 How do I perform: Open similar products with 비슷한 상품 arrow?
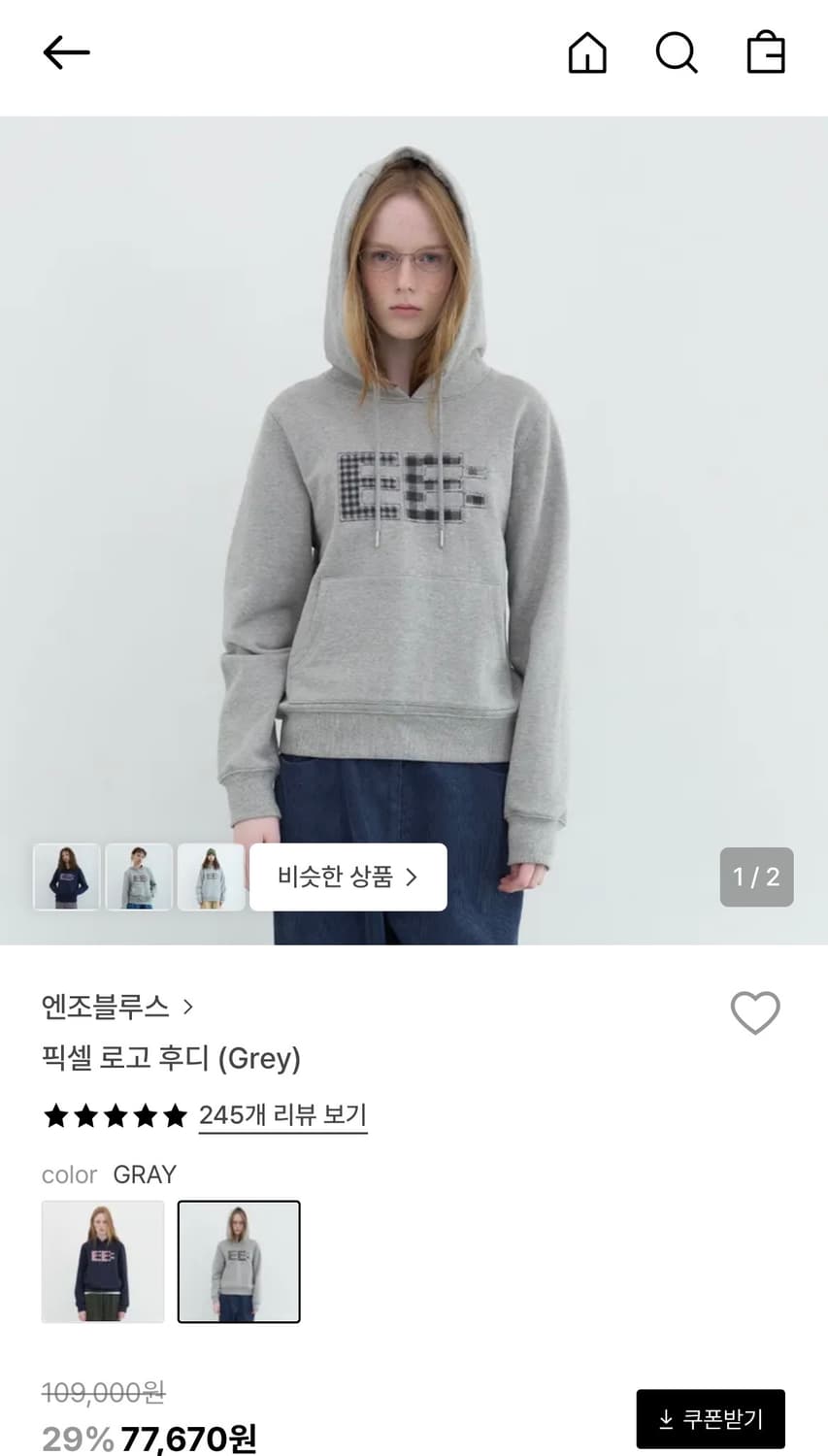pyautogui.click(x=348, y=877)
